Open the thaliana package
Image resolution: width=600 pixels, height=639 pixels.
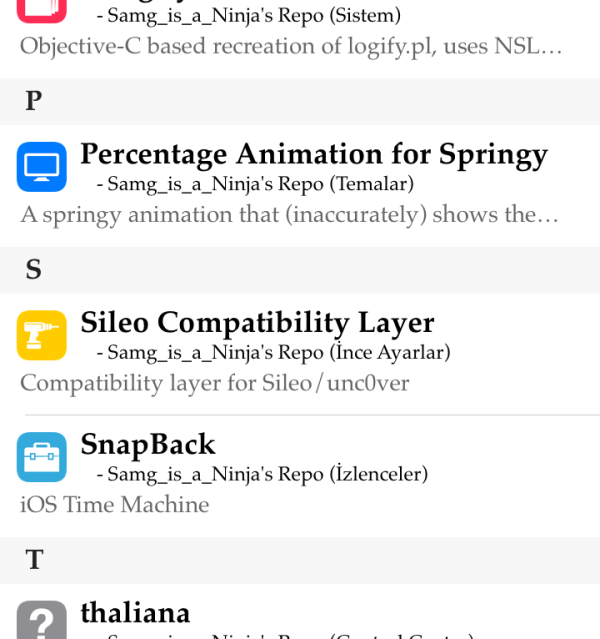(300, 615)
